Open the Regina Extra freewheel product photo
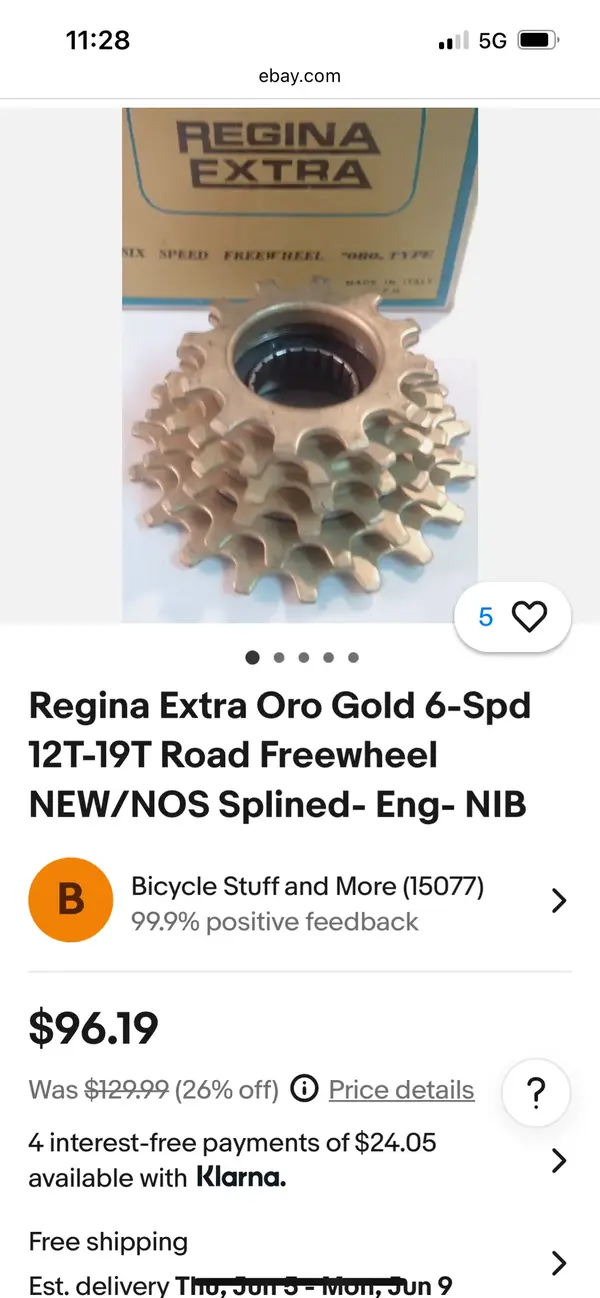This screenshot has height=1298, width=600. [x=300, y=365]
